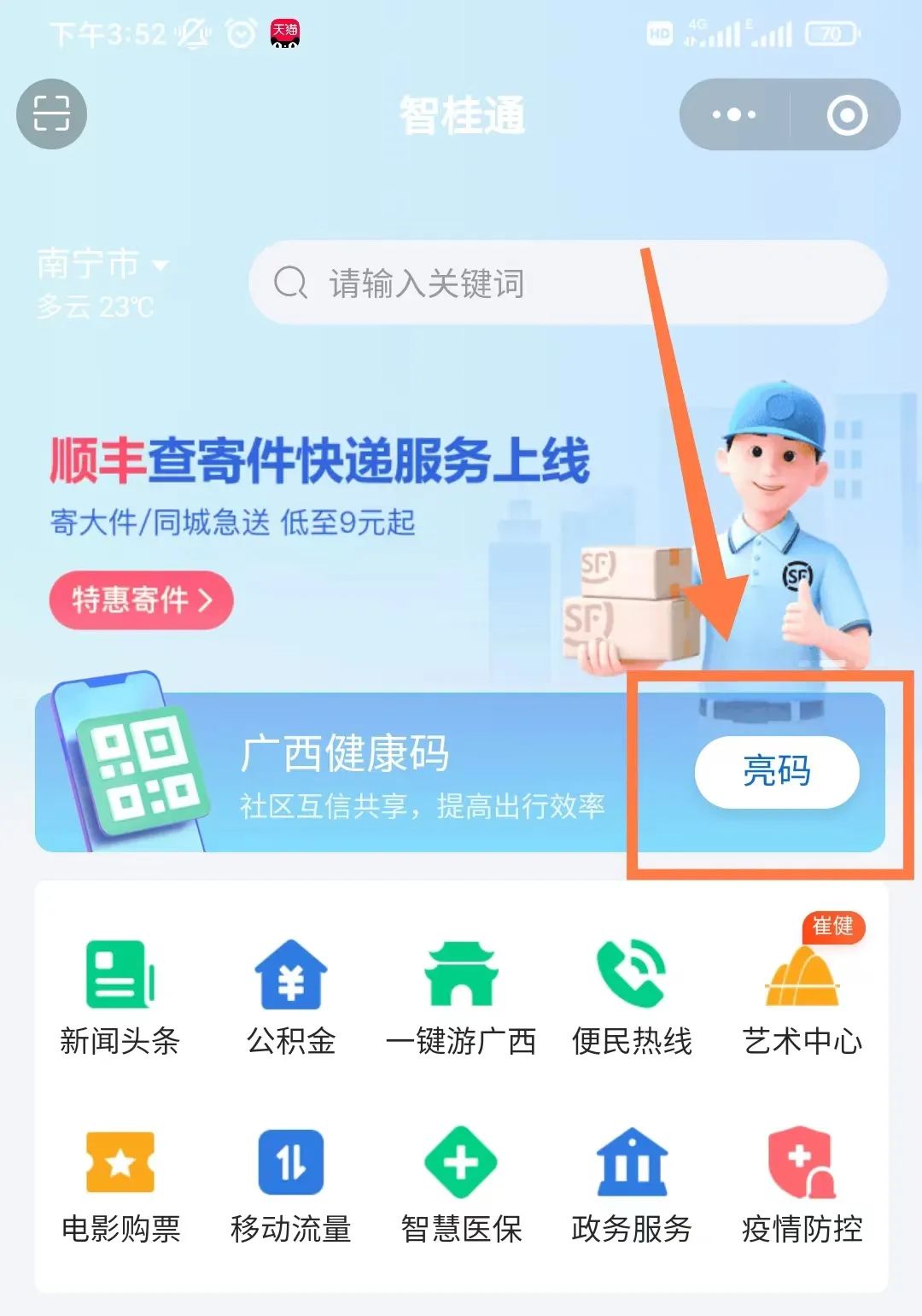Expand the 南宁市 city selector
The height and width of the screenshot is (1316, 922).
pos(102,265)
